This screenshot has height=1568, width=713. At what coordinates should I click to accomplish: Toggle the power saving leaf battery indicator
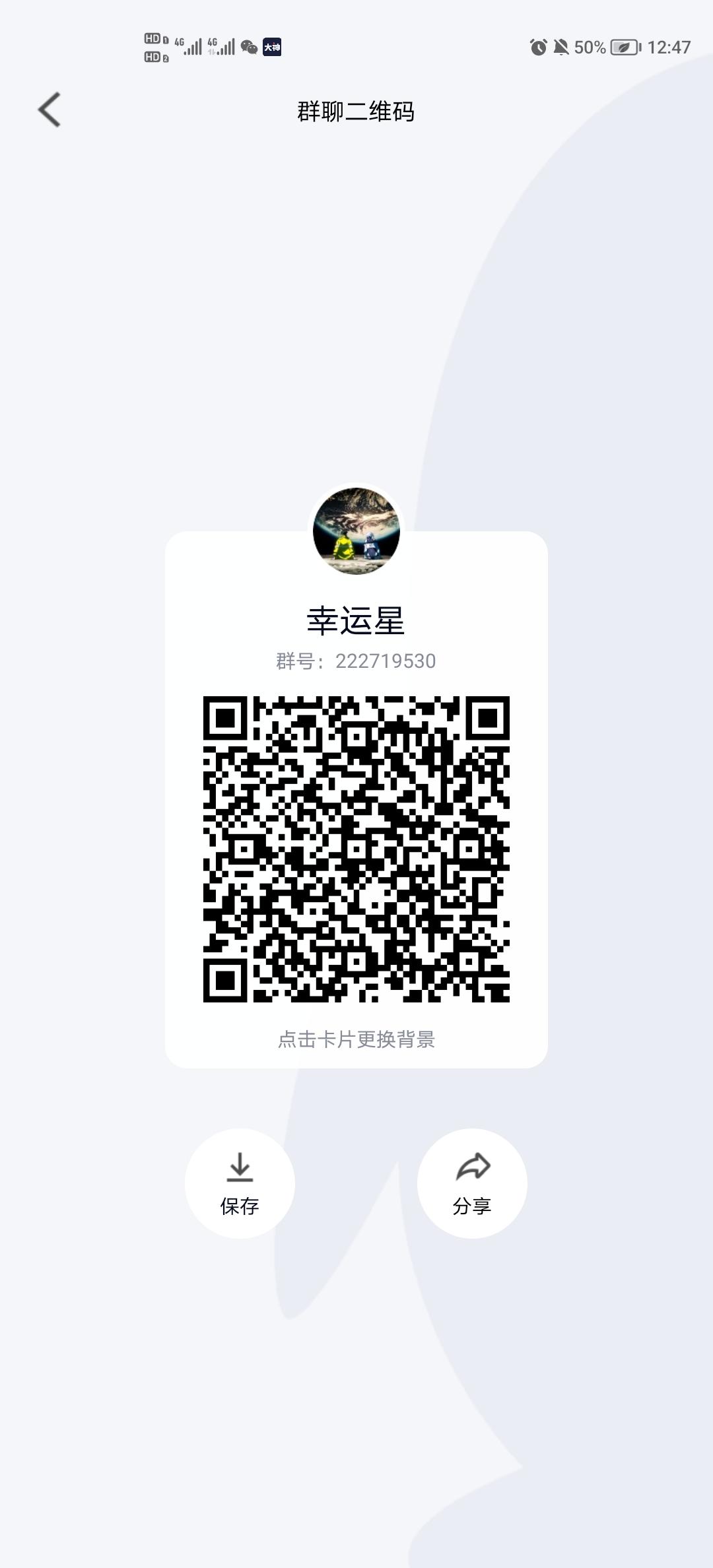(x=623, y=48)
